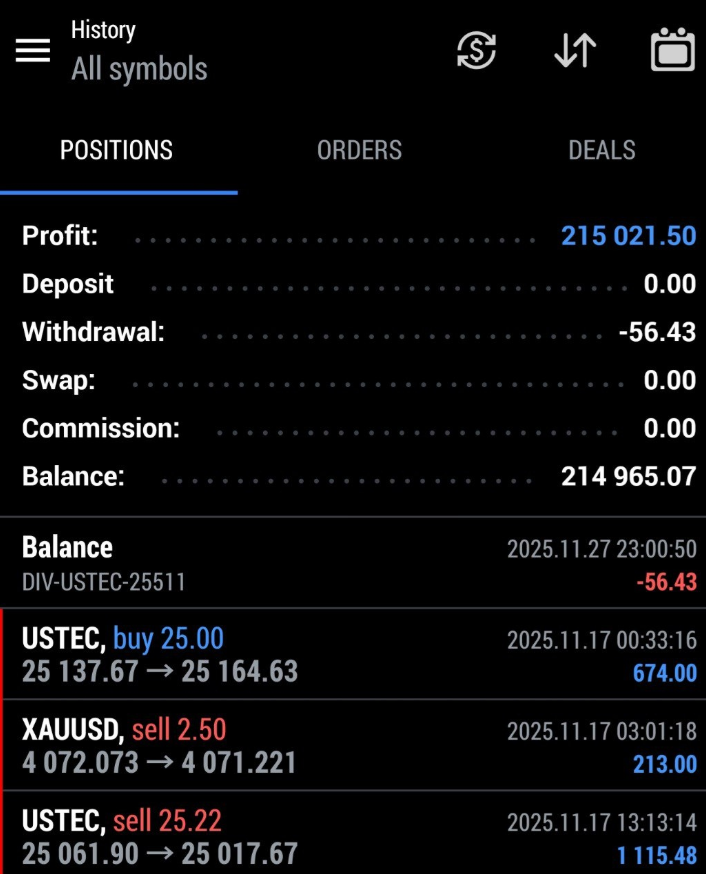Open the DIV-USTEC-25511 balance entry
706x874 pixels.
pos(353,563)
